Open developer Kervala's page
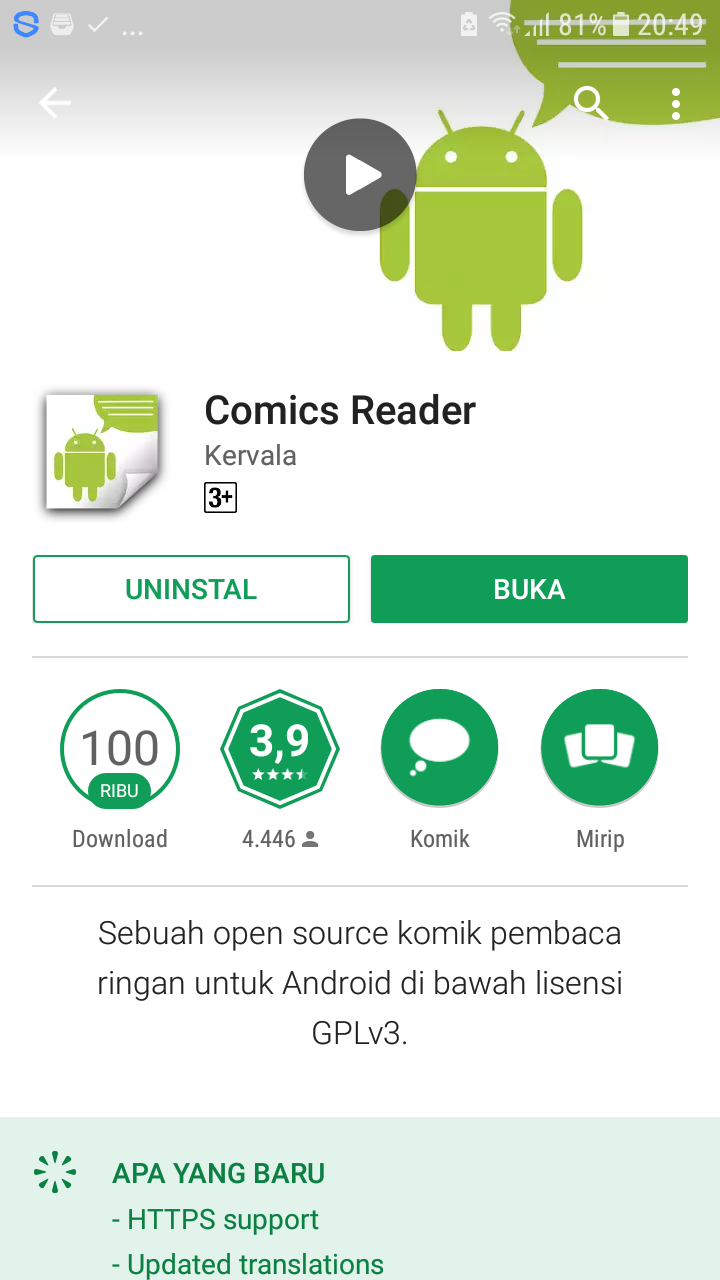Screen dimensions: 720x1280 click(250, 456)
